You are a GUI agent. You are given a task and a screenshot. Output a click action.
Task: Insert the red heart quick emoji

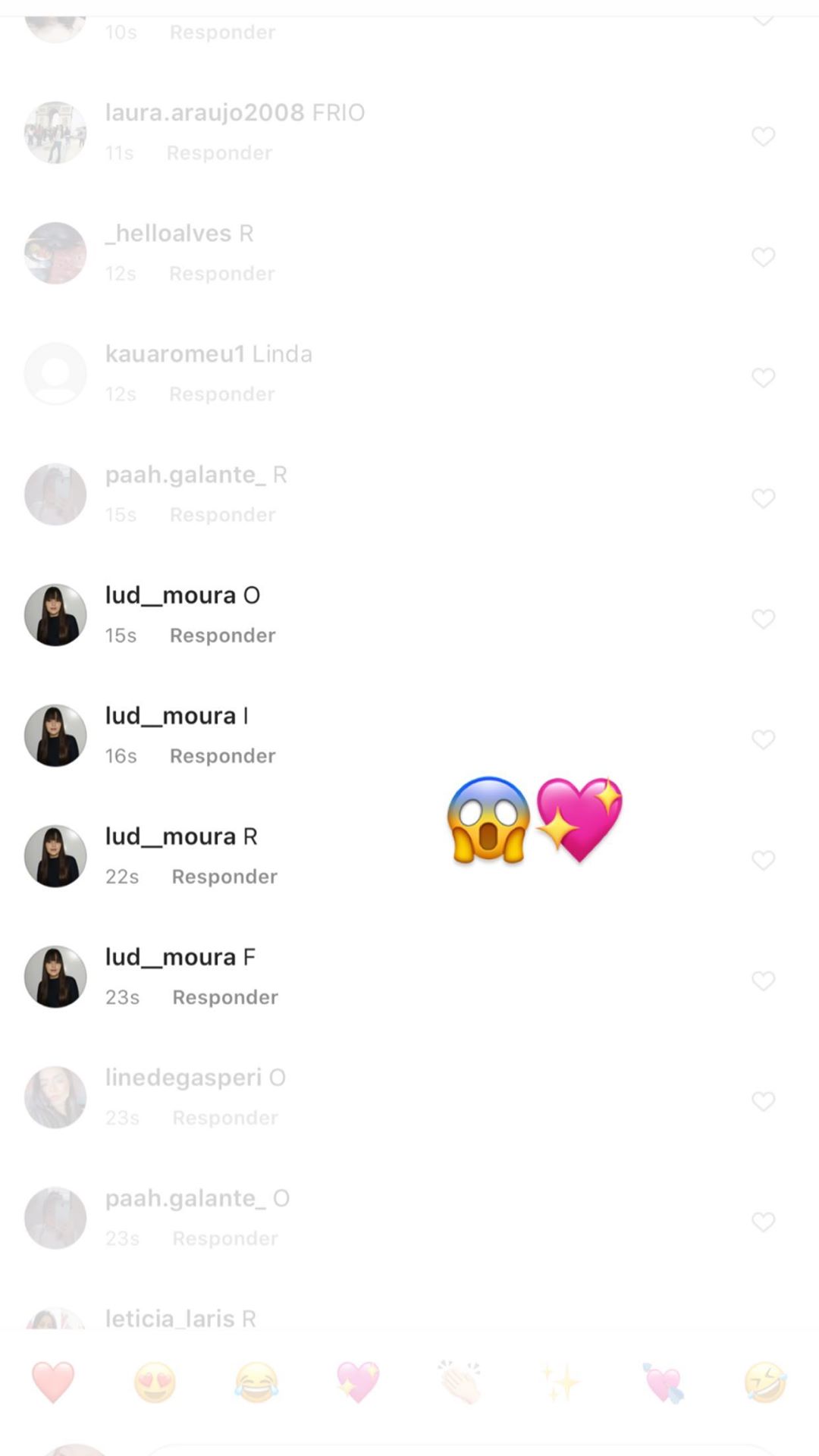pos(53,1382)
